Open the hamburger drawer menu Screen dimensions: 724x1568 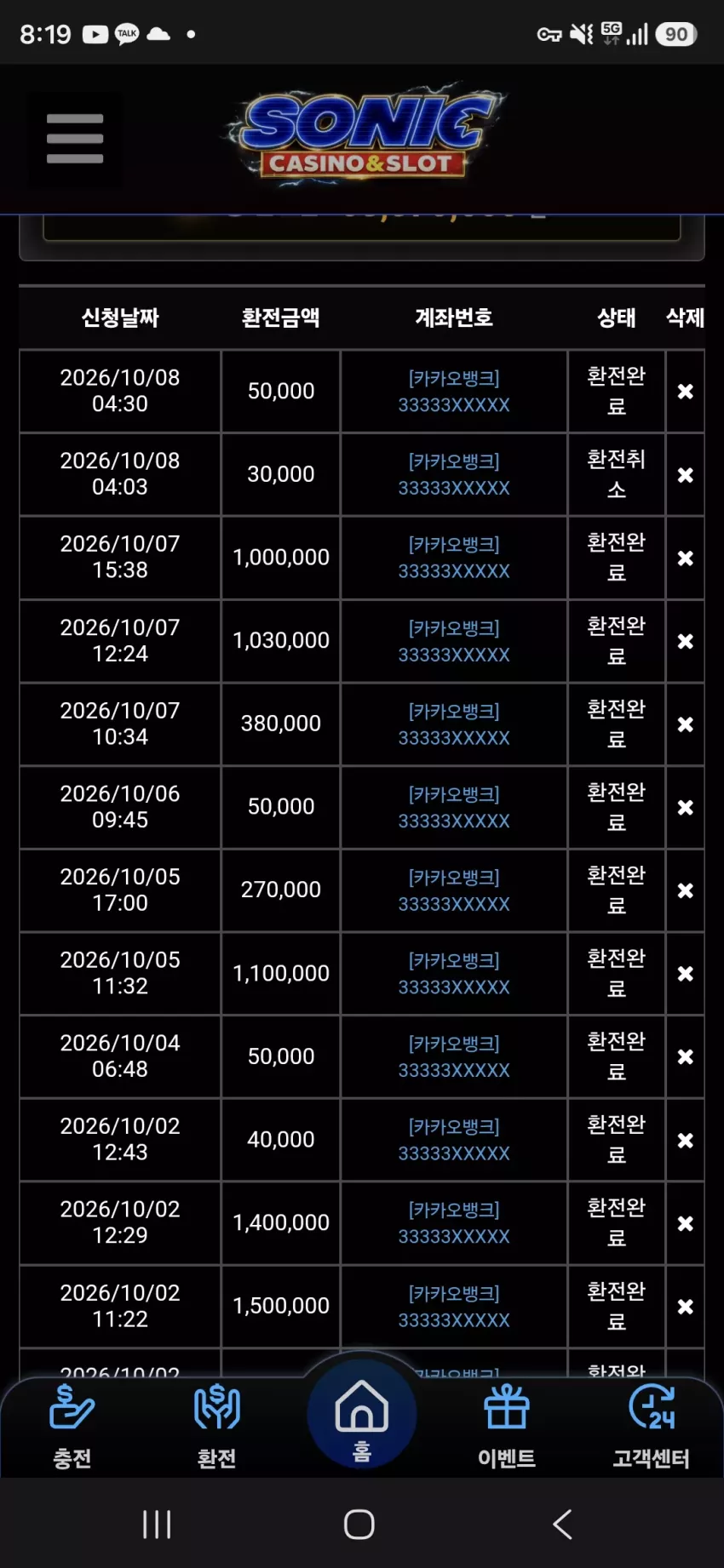(x=75, y=139)
